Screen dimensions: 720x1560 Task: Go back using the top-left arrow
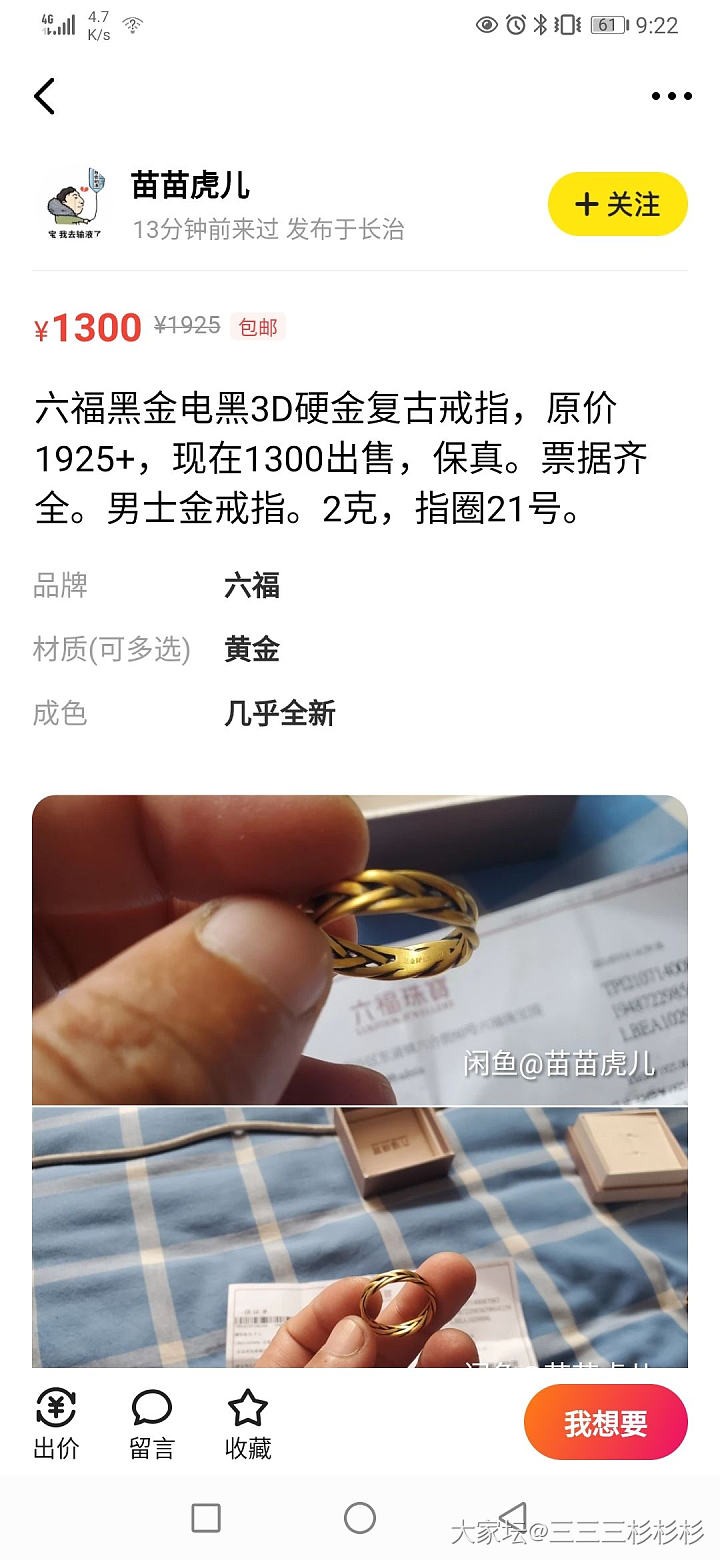click(x=44, y=97)
